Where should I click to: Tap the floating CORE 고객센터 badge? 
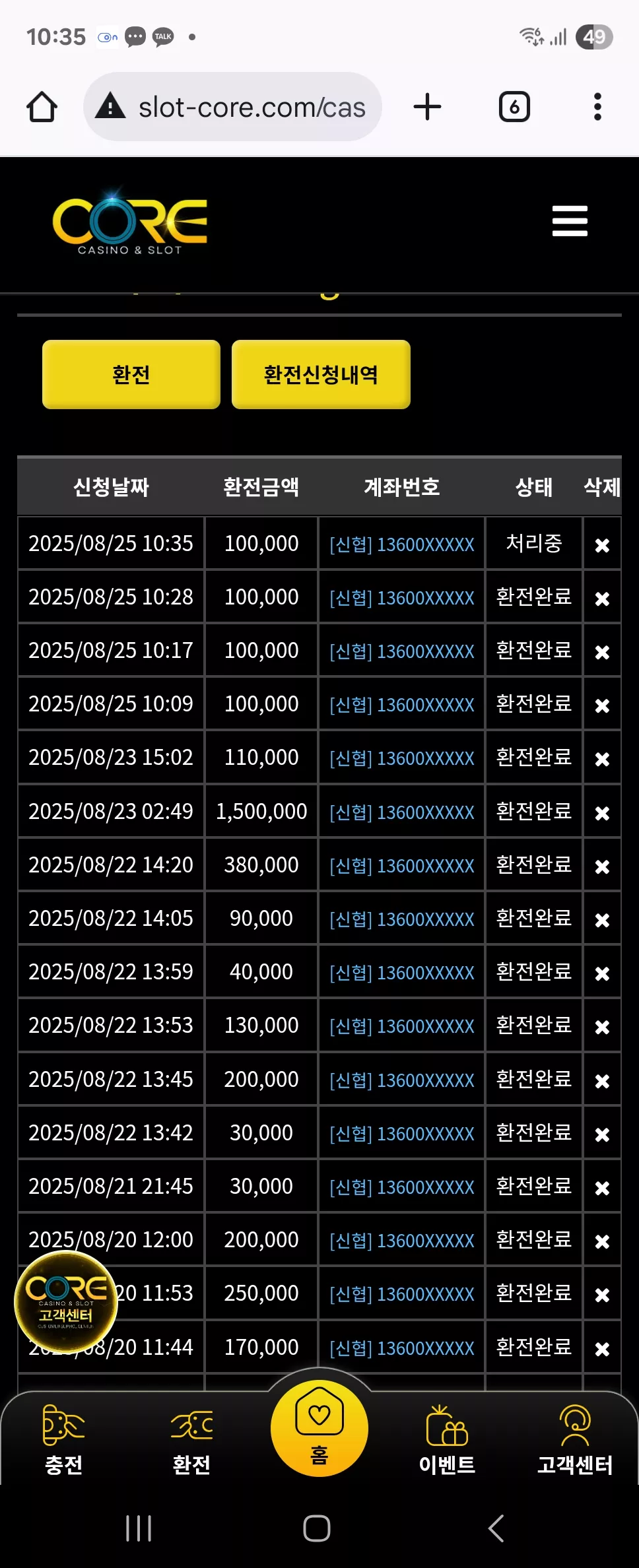(66, 1302)
